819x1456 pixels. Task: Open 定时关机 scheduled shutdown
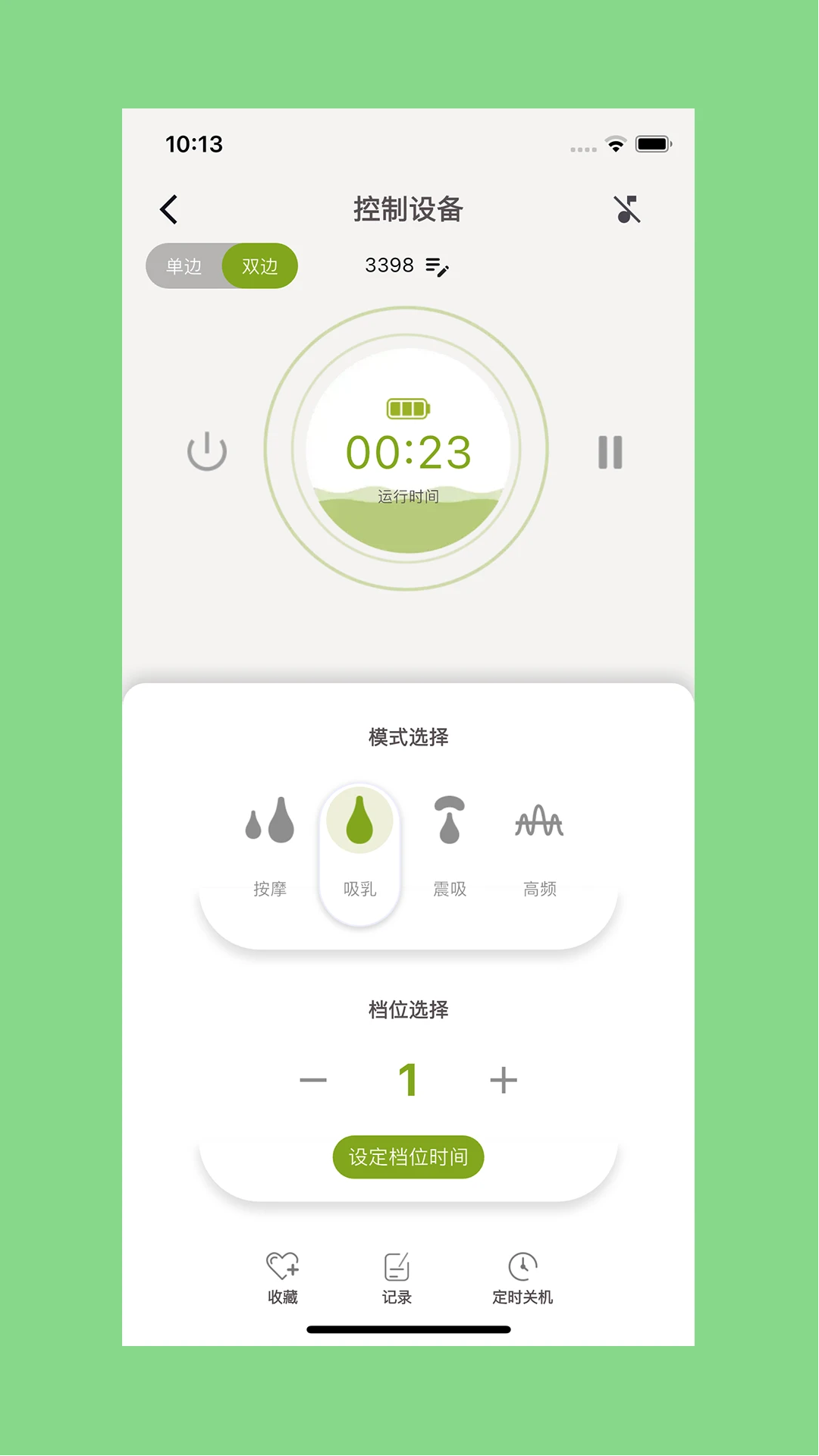click(522, 1266)
